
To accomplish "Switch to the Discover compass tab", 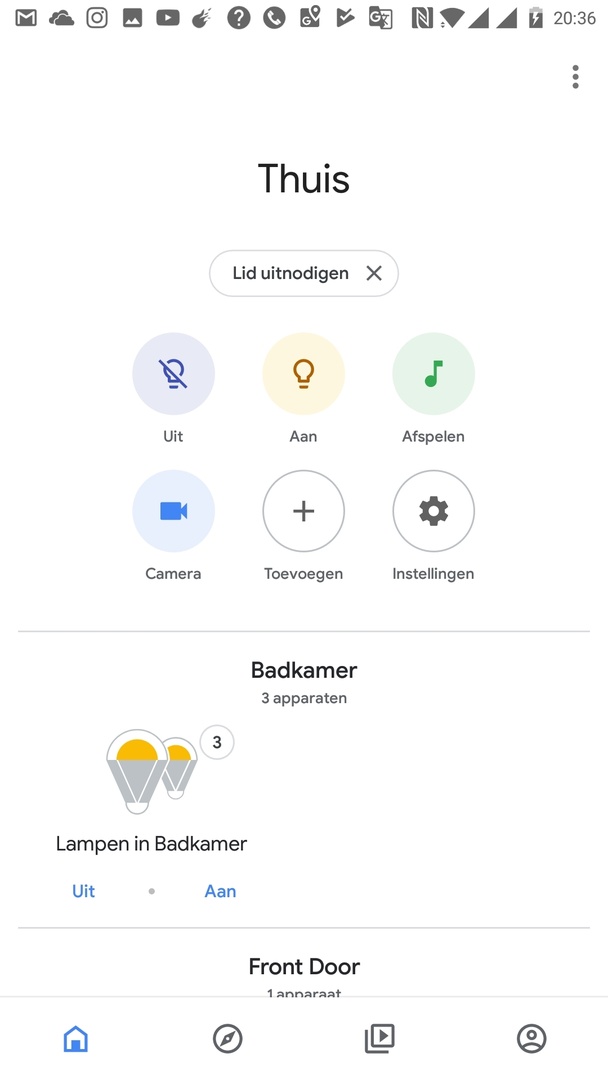I will pyautogui.click(x=228, y=1039).
